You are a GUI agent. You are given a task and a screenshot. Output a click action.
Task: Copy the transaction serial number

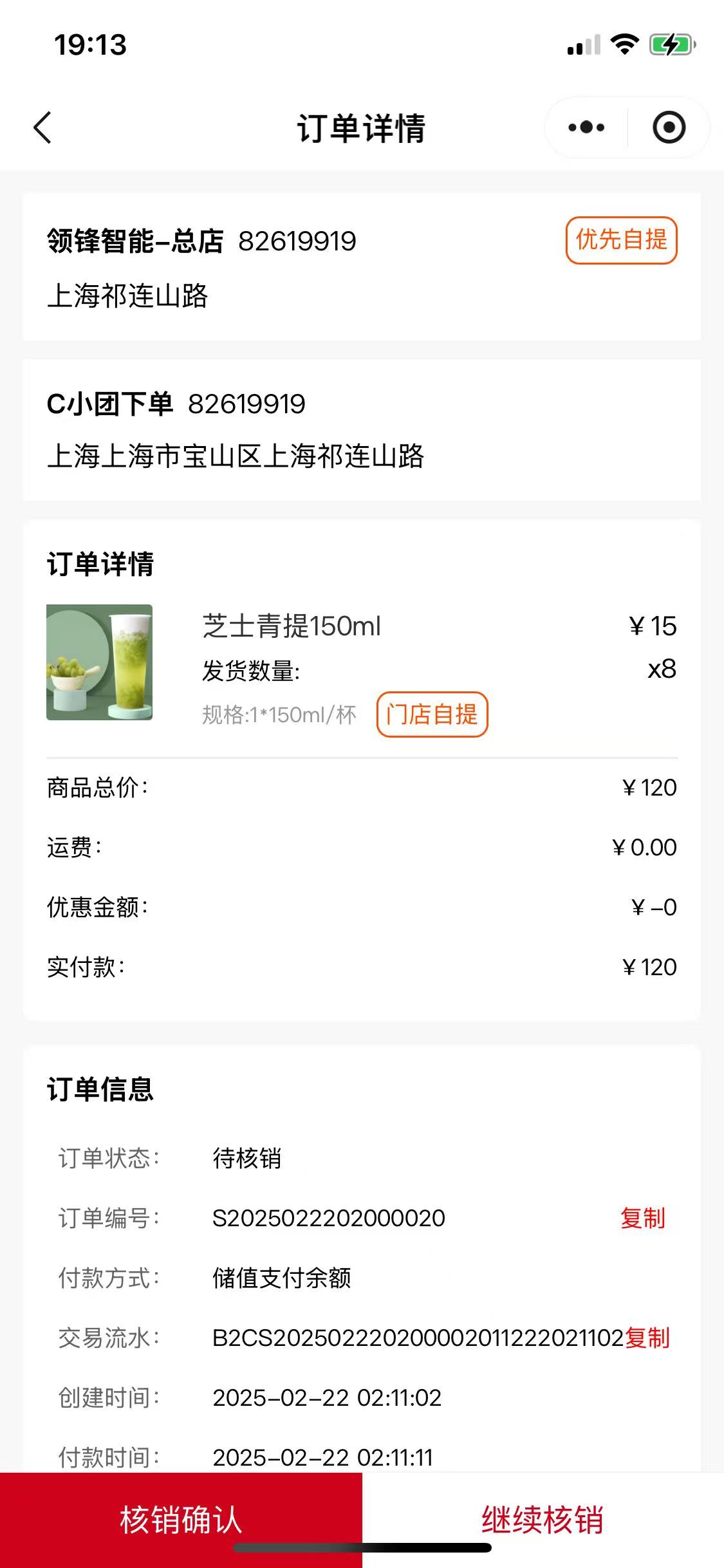pyautogui.click(x=647, y=1338)
